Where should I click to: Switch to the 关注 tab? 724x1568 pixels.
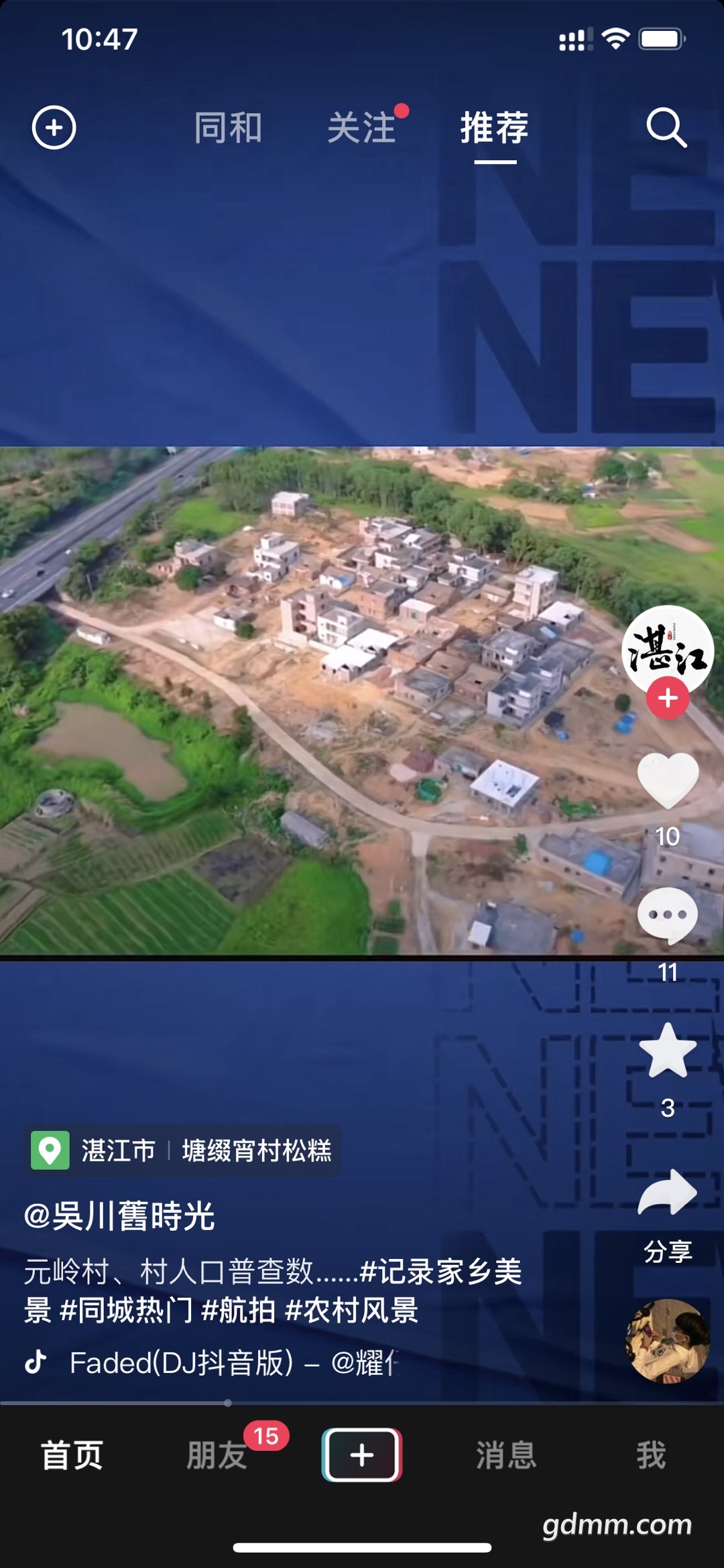[362, 127]
